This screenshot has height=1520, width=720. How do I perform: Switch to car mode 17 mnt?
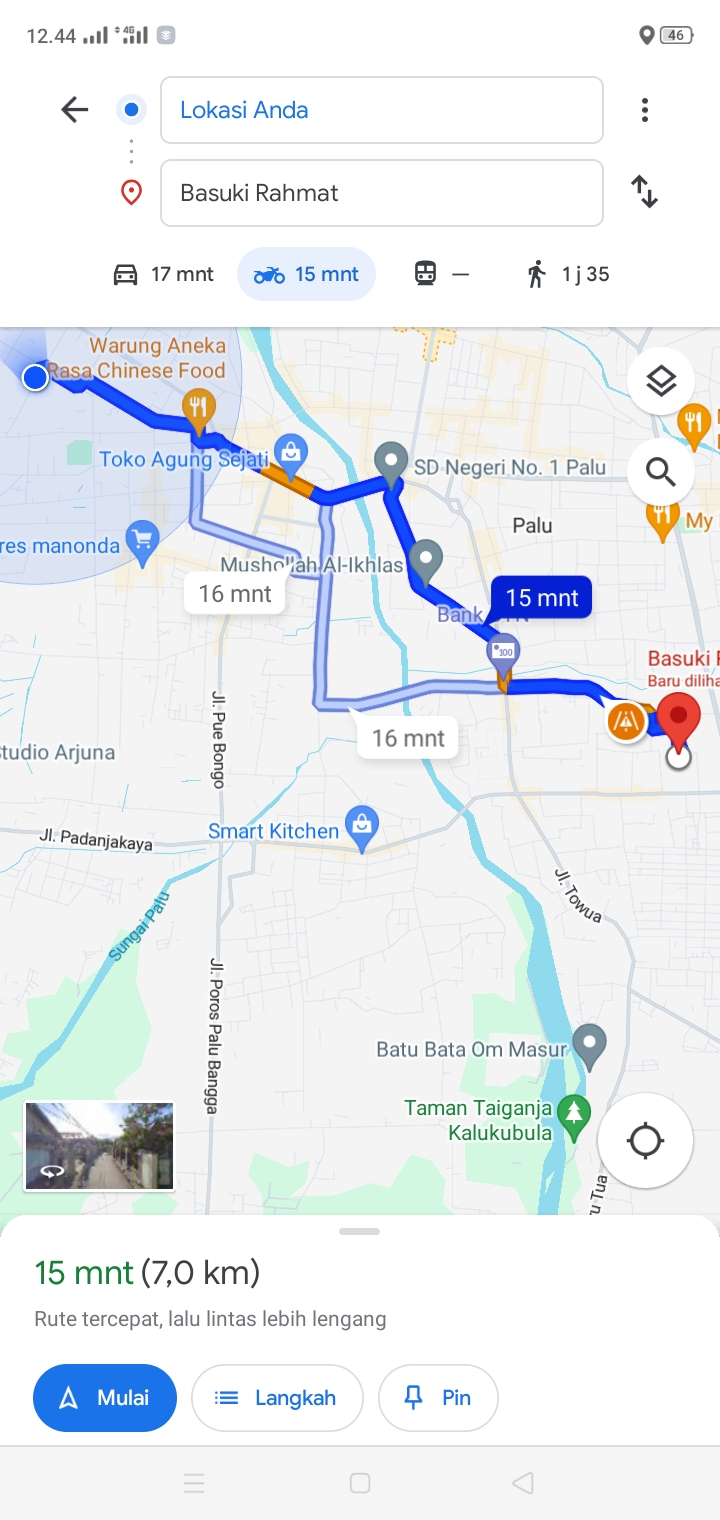(163, 274)
